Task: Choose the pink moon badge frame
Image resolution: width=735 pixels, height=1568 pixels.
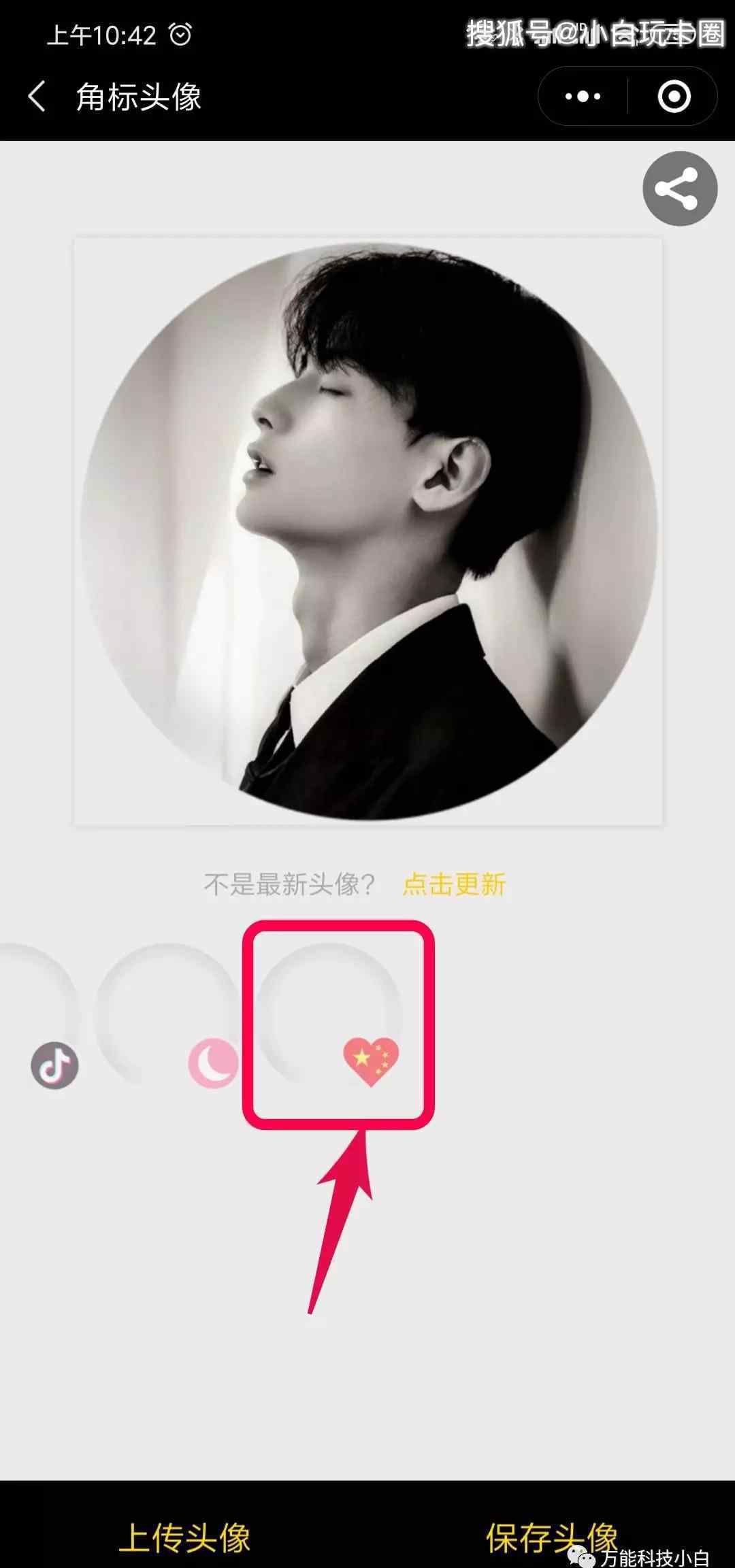Action: click(x=169, y=1015)
